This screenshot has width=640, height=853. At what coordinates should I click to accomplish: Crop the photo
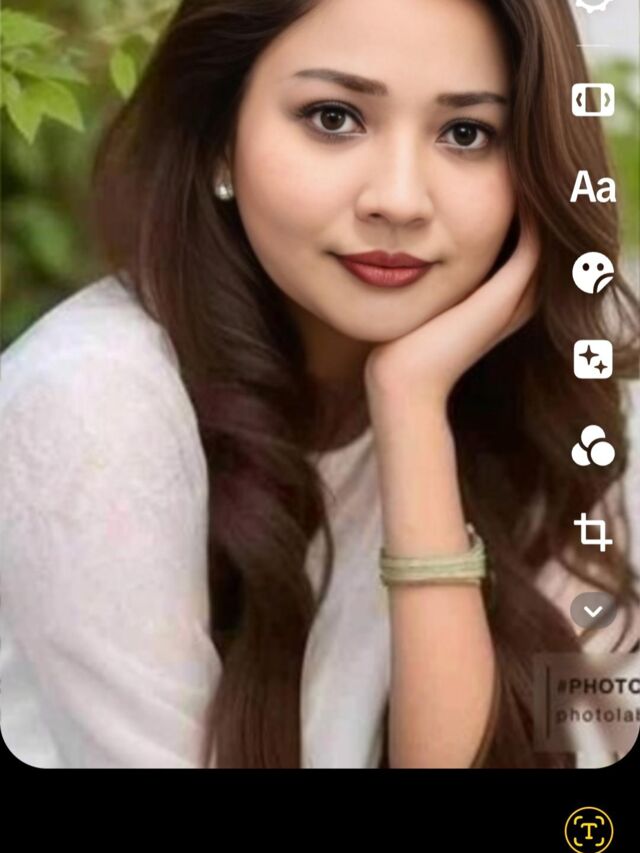coord(593,532)
